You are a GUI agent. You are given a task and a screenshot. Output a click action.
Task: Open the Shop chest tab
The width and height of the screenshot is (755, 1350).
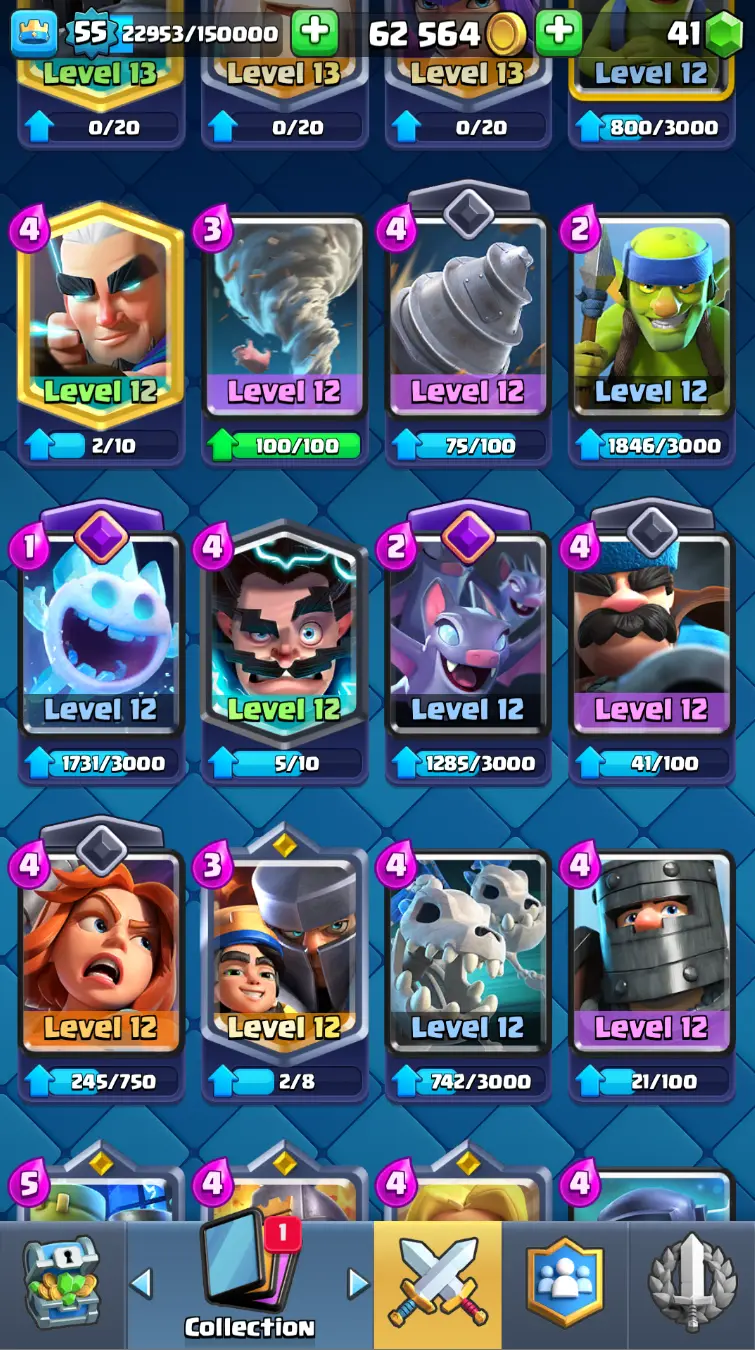[62, 1284]
